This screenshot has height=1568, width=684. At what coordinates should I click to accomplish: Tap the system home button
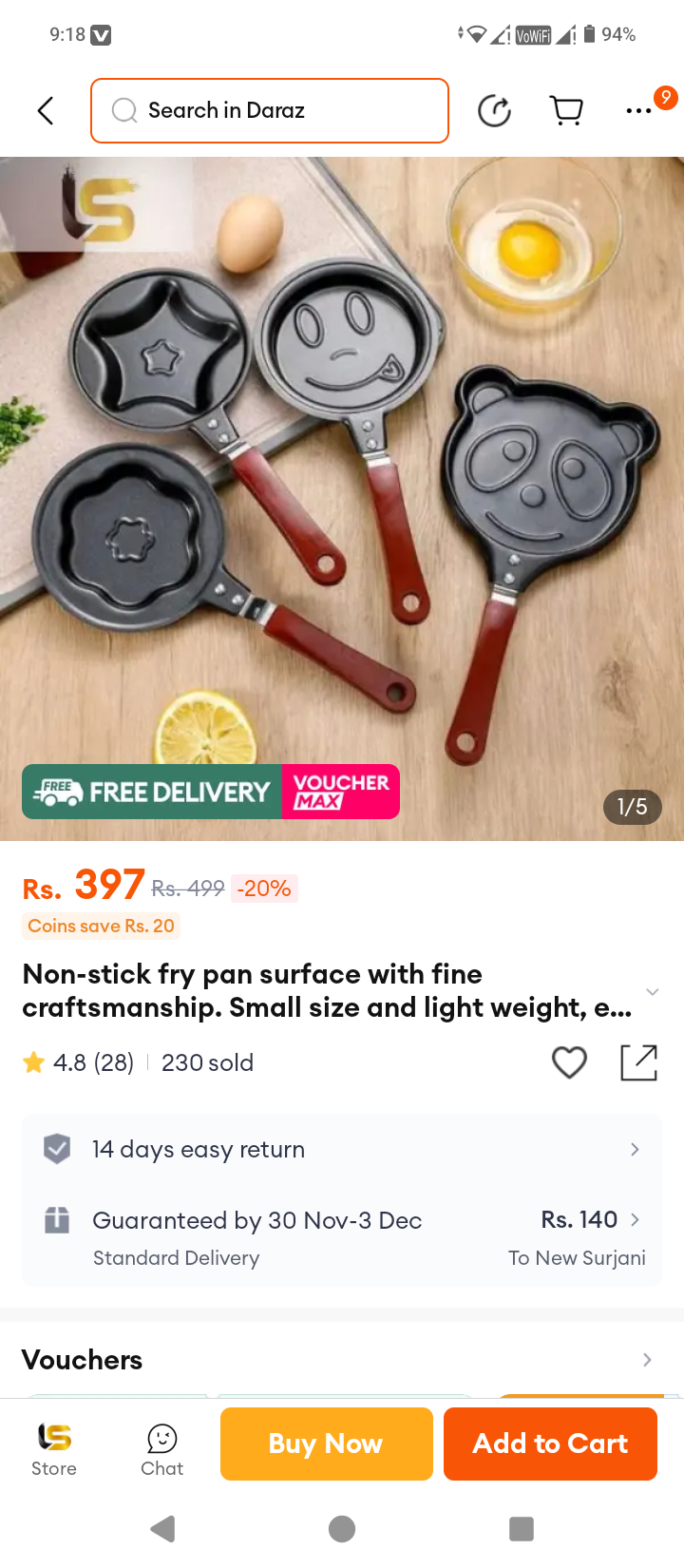(342, 1529)
